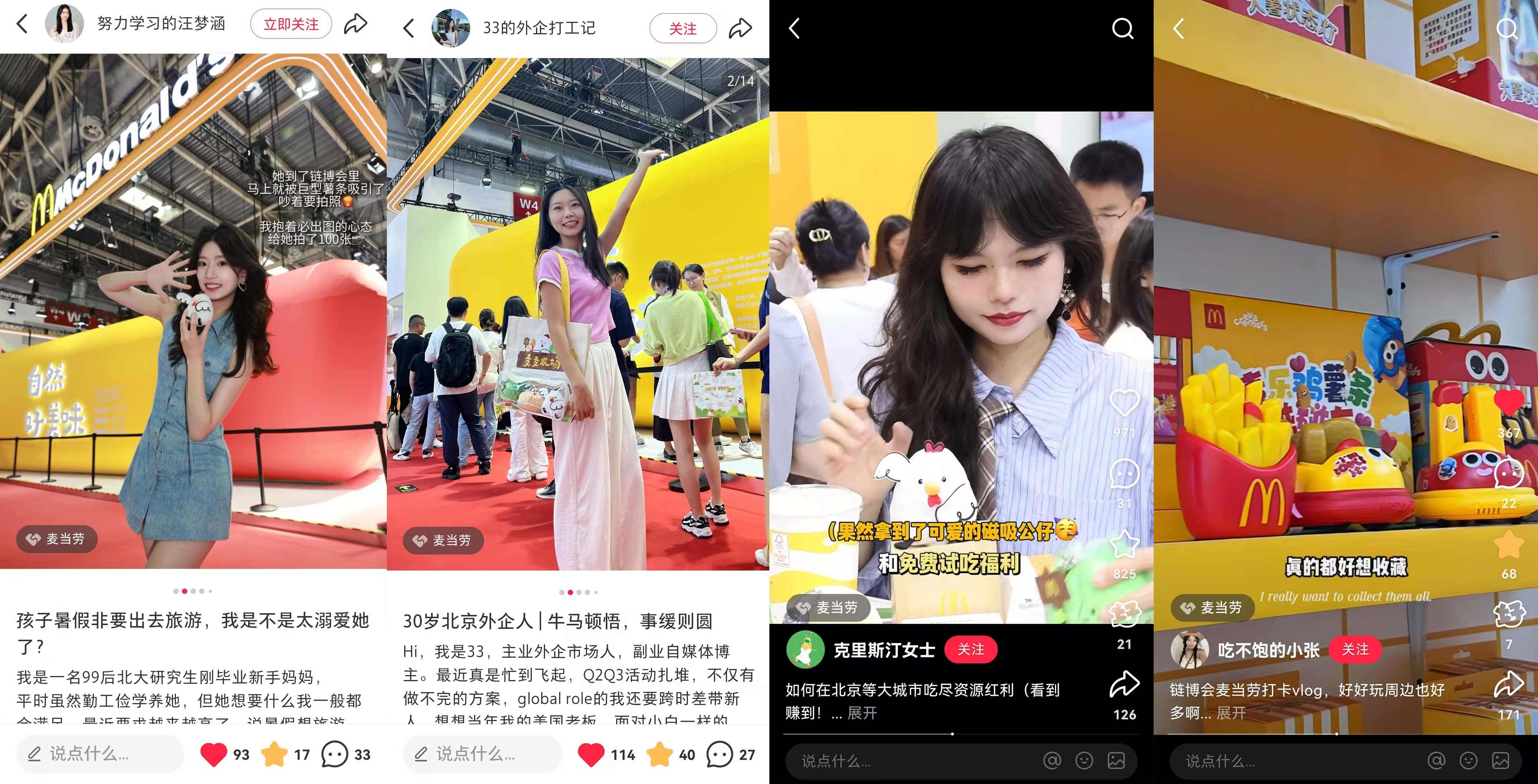Open the 22 comments on 吃不饱的小张's video
The width and height of the screenshot is (1538, 784).
pos(1509,474)
